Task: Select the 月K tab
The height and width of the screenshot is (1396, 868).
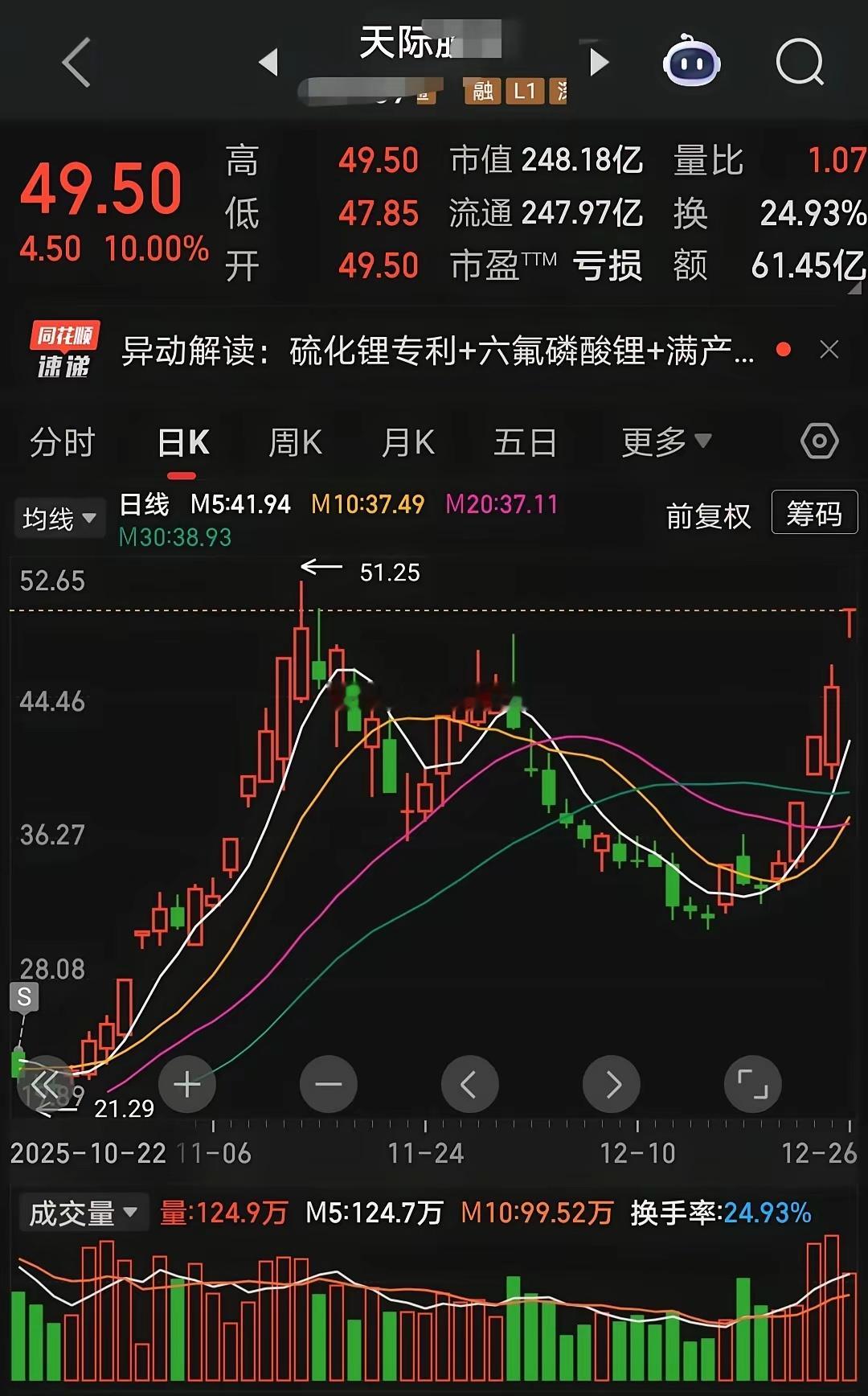Action: tap(408, 442)
